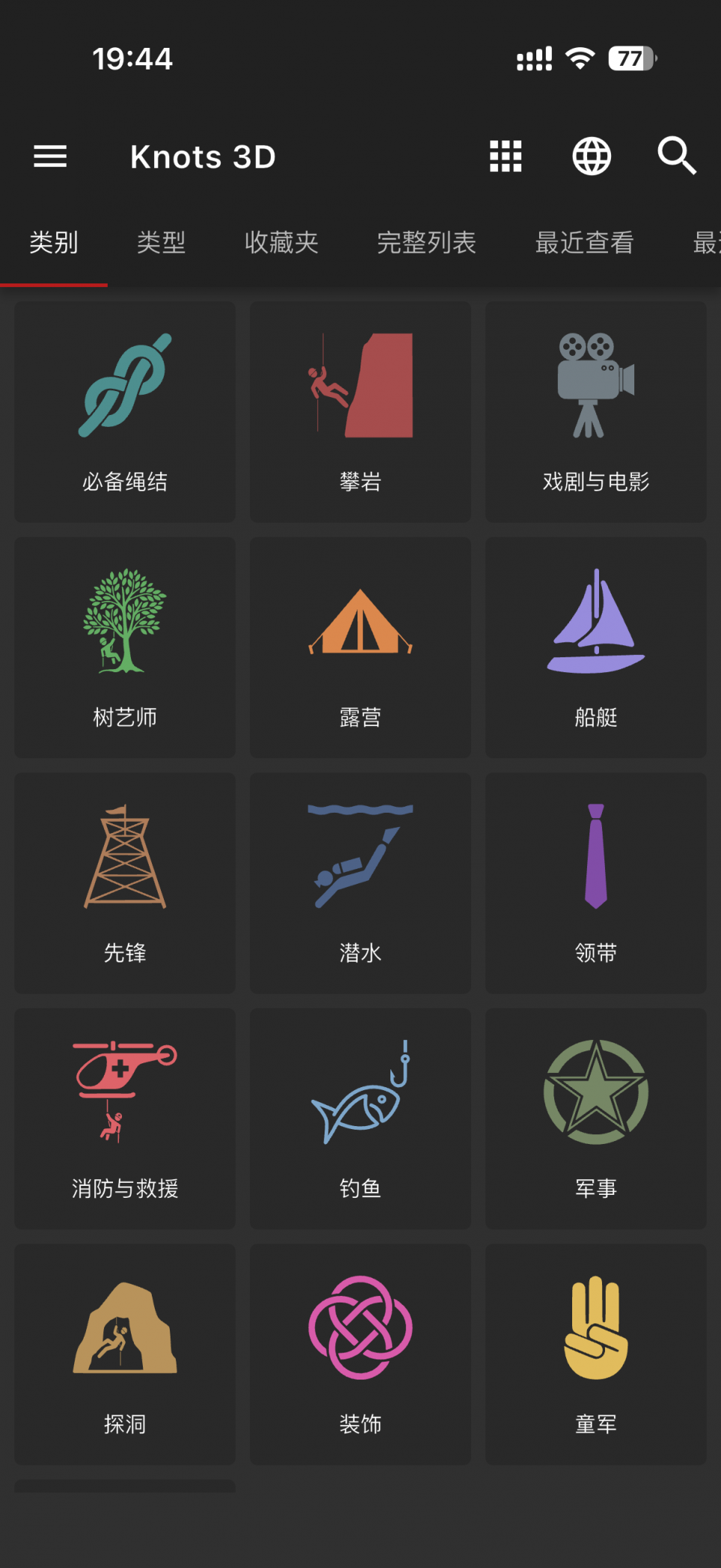Switch to the 类型 tab
Image resolution: width=721 pixels, height=1568 pixels.
(x=161, y=242)
